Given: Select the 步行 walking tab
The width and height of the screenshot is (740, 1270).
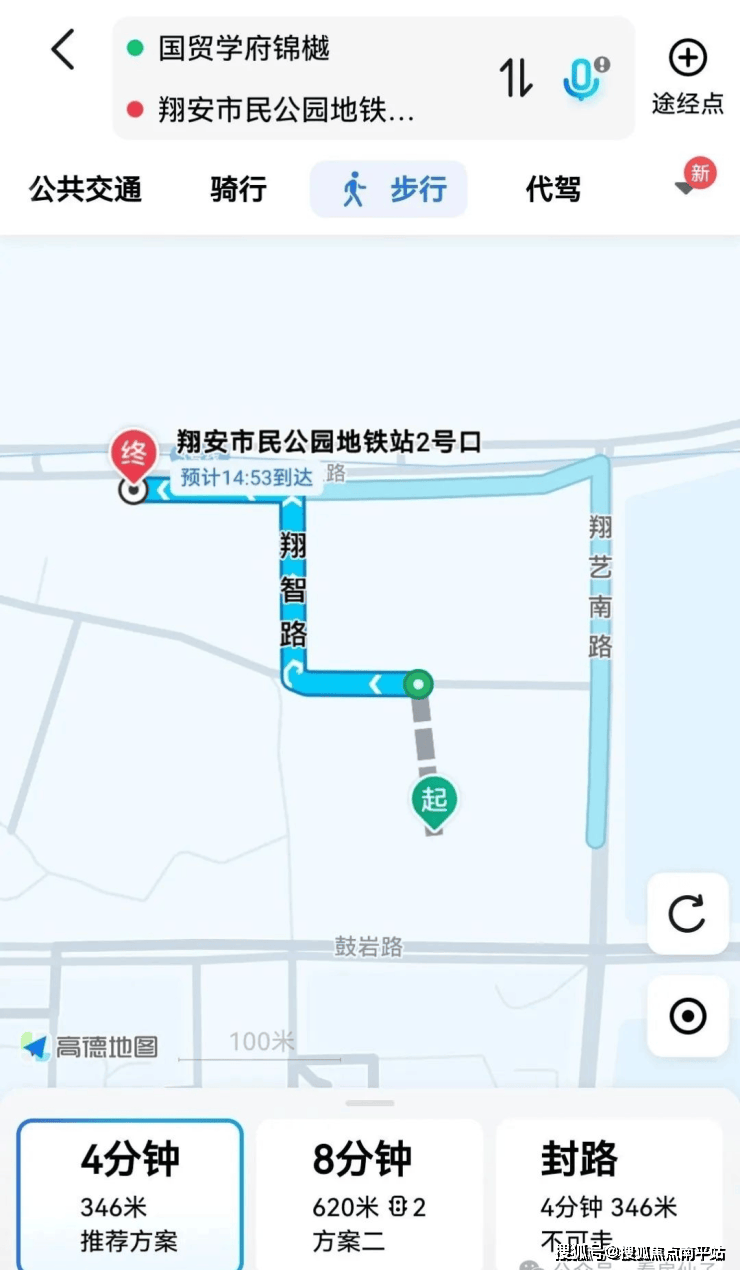Looking at the screenshot, I should point(389,189).
